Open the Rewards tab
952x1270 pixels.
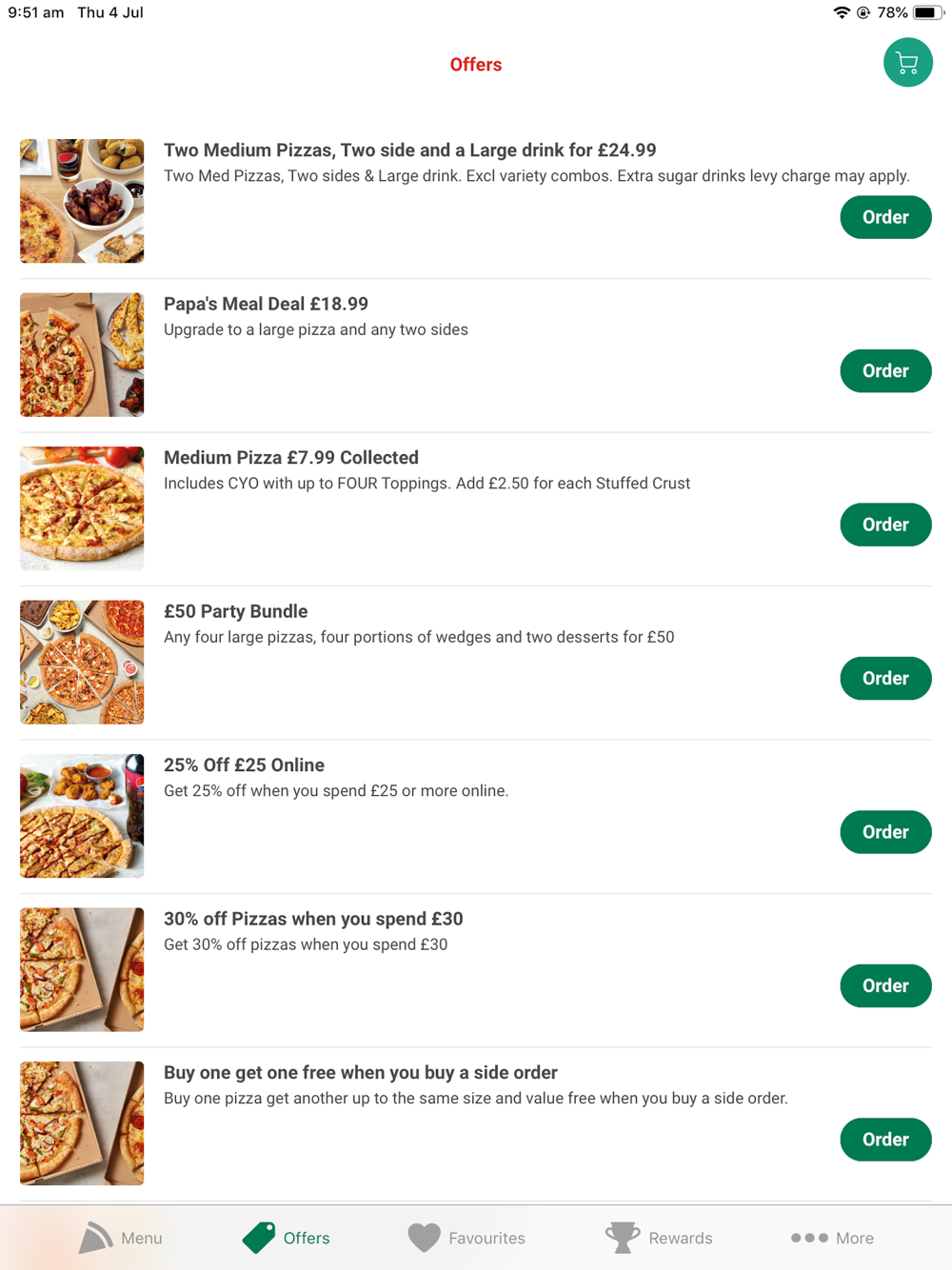(x=659, y=1238)
